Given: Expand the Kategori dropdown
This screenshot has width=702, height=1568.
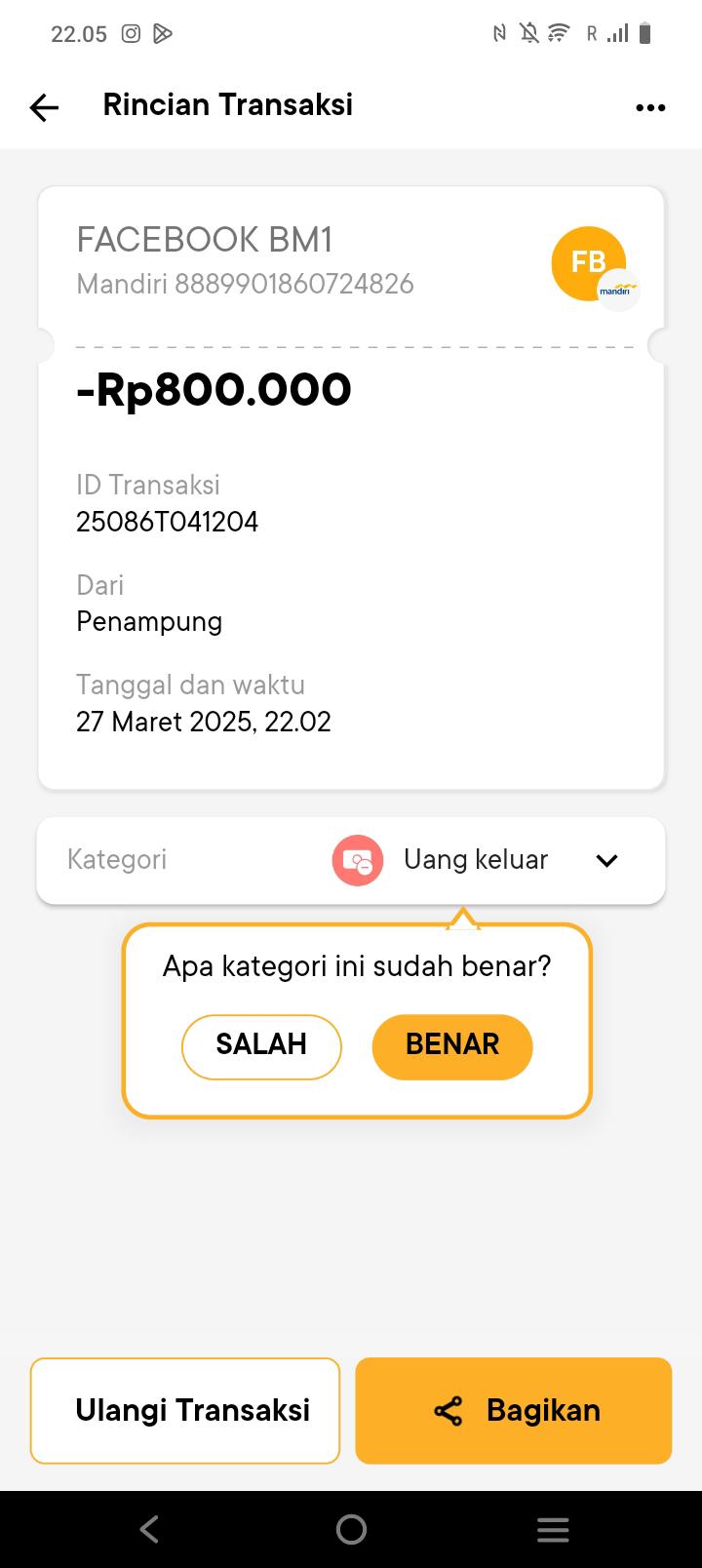Looking at the screenshot, I should [x=606, y=860].
